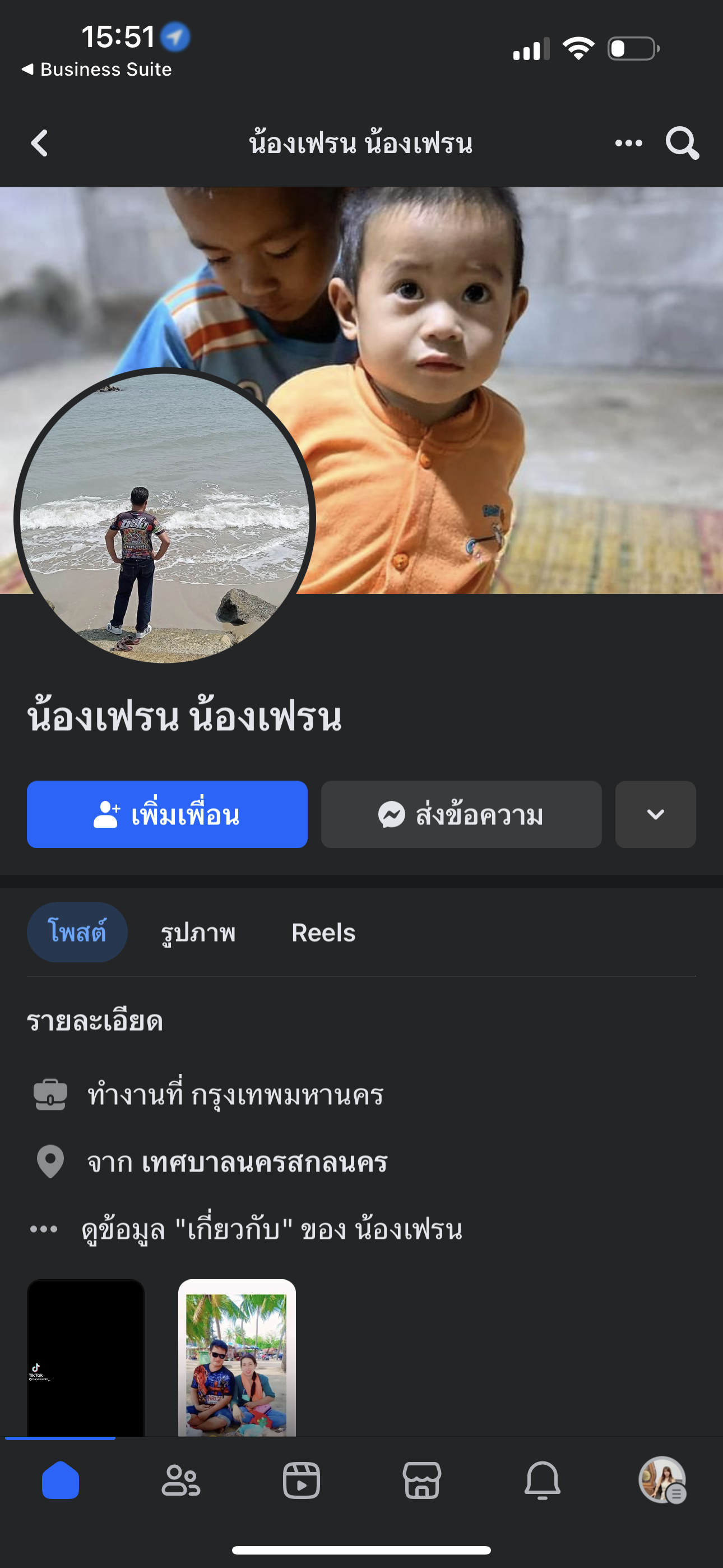723x1568 pixels.
Task: Tap the เพิ่มเพื่อน add friend button
Action: [x=167, y=814]
